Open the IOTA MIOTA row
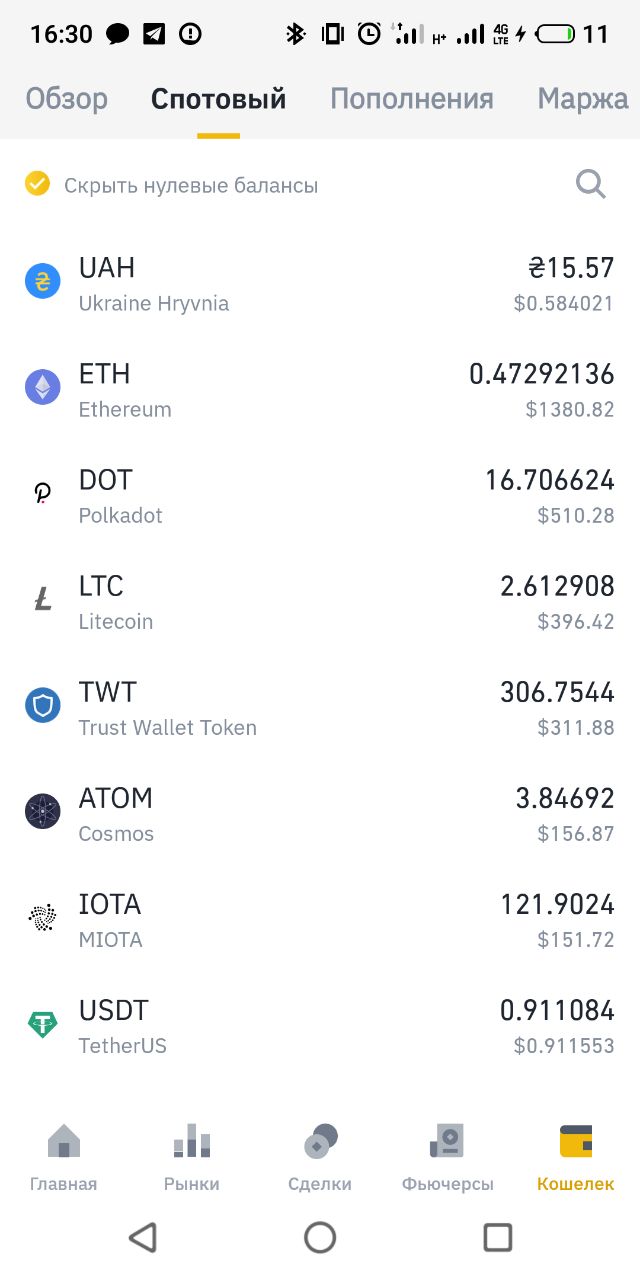Viewport: 640px width, 1280px height. pos(320,920)
